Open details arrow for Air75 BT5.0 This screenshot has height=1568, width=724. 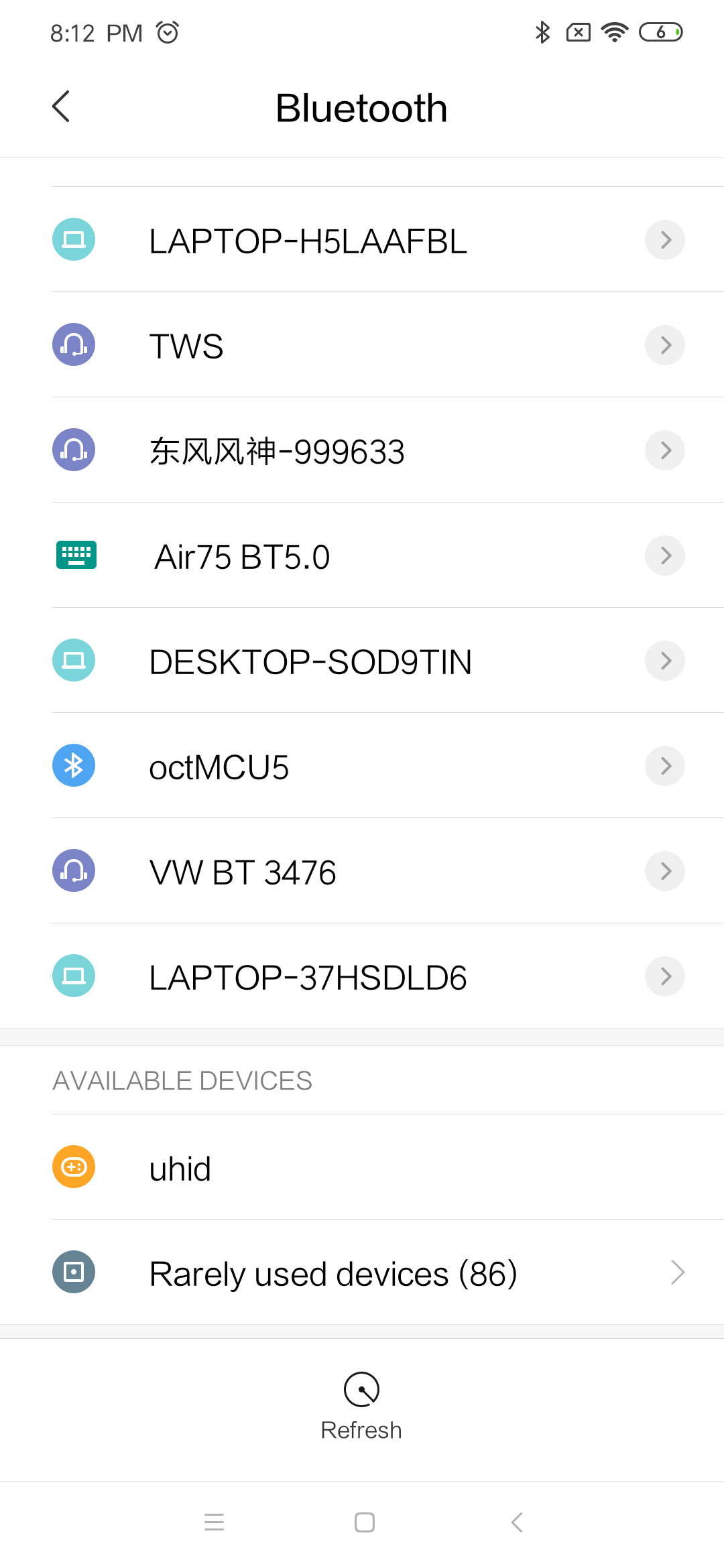(664, 556)
